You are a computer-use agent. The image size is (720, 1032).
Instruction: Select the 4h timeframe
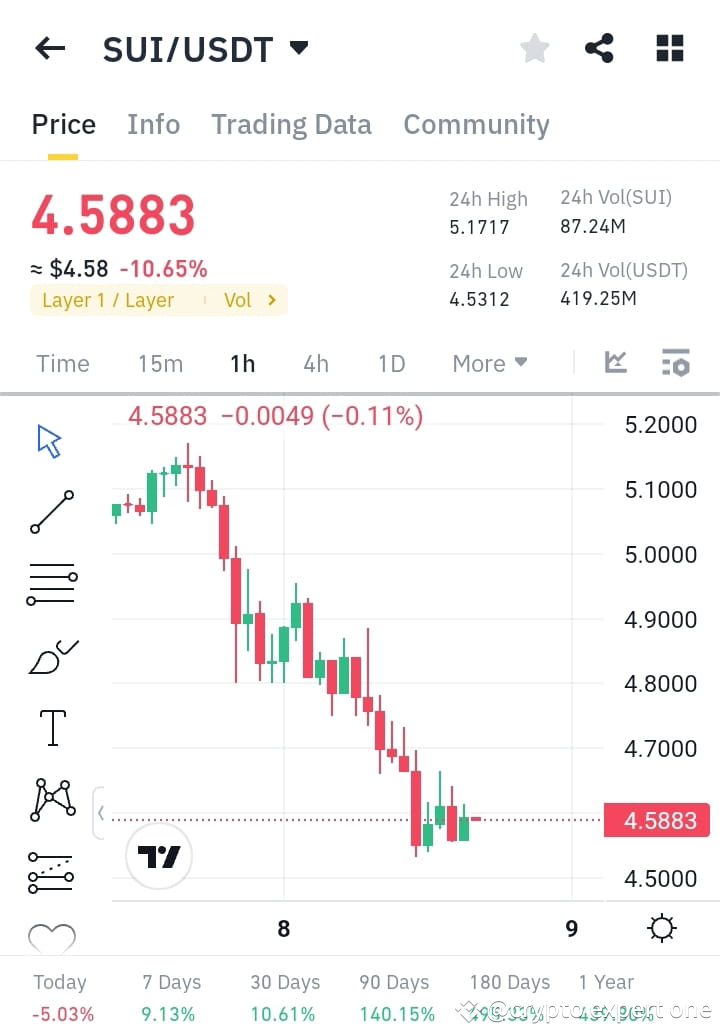(x=316, y=364)
